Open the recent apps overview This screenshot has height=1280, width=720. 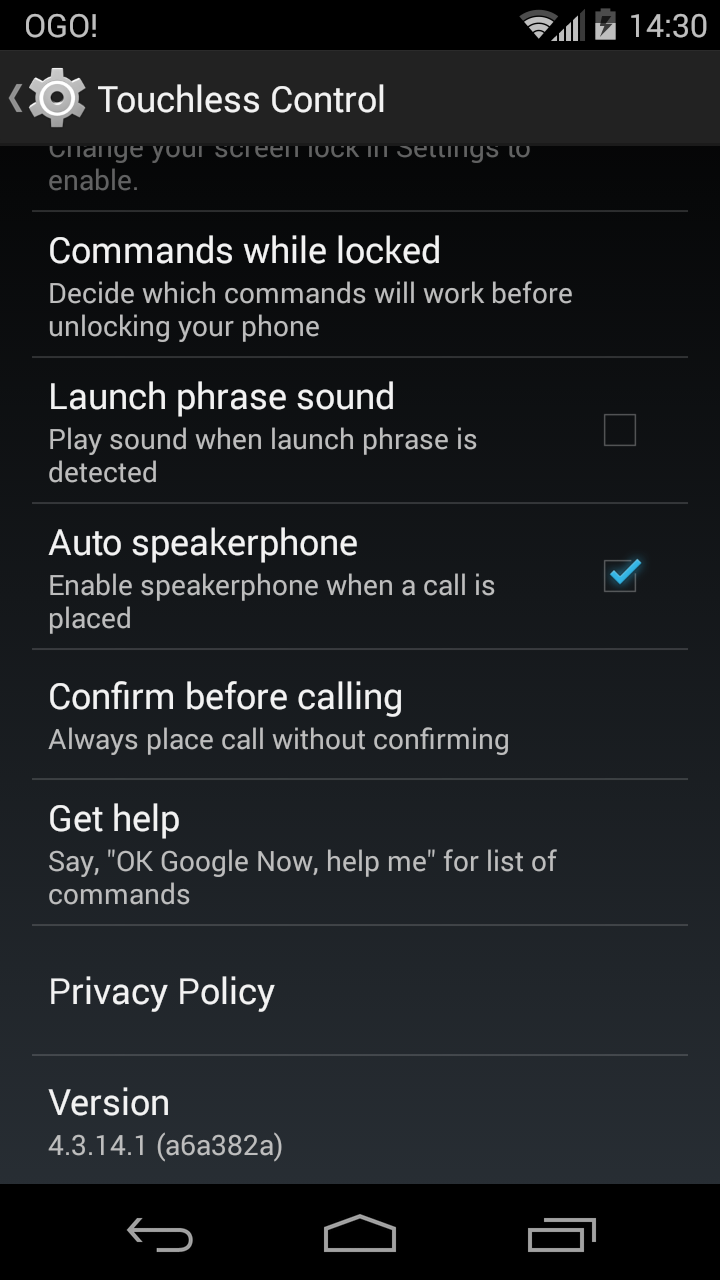click(561, 1235)
